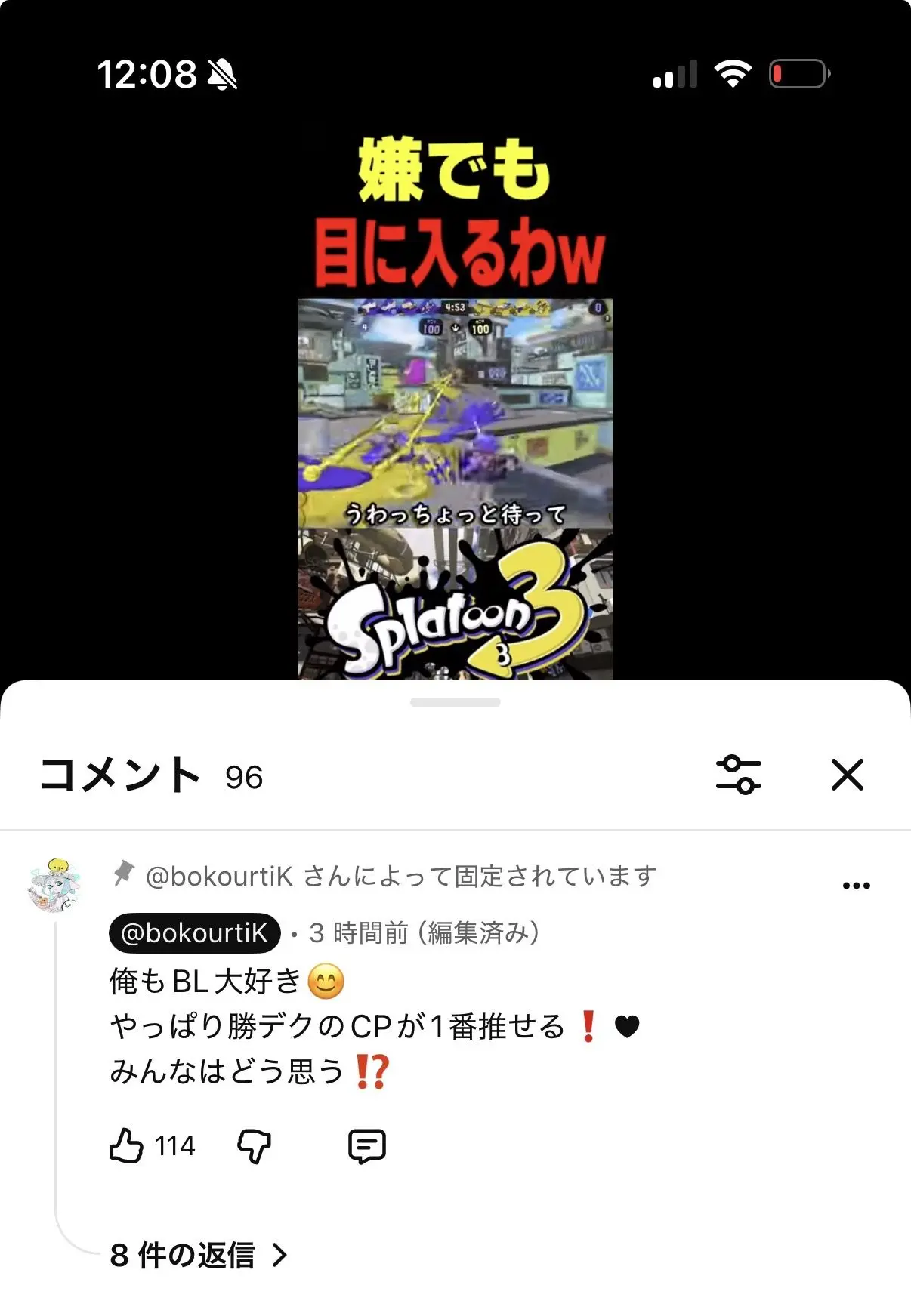Tap the Splatoon 3 video above the comments
Viewport: 911px width, 1316px height.
(x=455, y=488)
